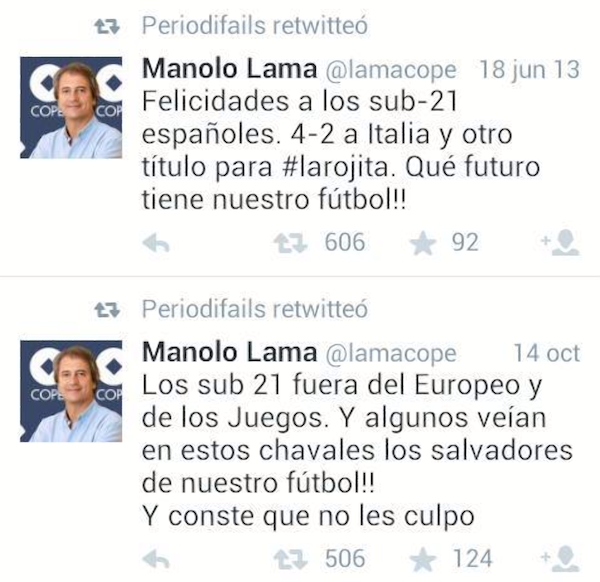The width and height of the screenshot is (600, 582).
Task: Open Manolo Lama's avatar on the 18 jun 13 tweet
Action: [x=71, y=110]
